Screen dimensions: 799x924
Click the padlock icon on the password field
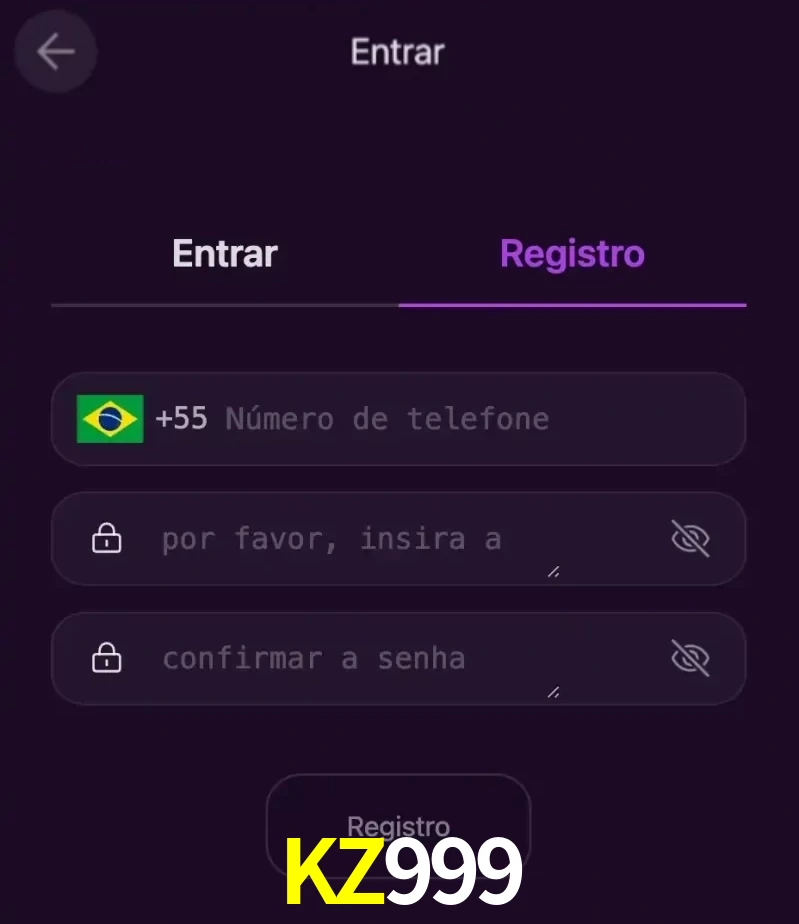point(107,538)
